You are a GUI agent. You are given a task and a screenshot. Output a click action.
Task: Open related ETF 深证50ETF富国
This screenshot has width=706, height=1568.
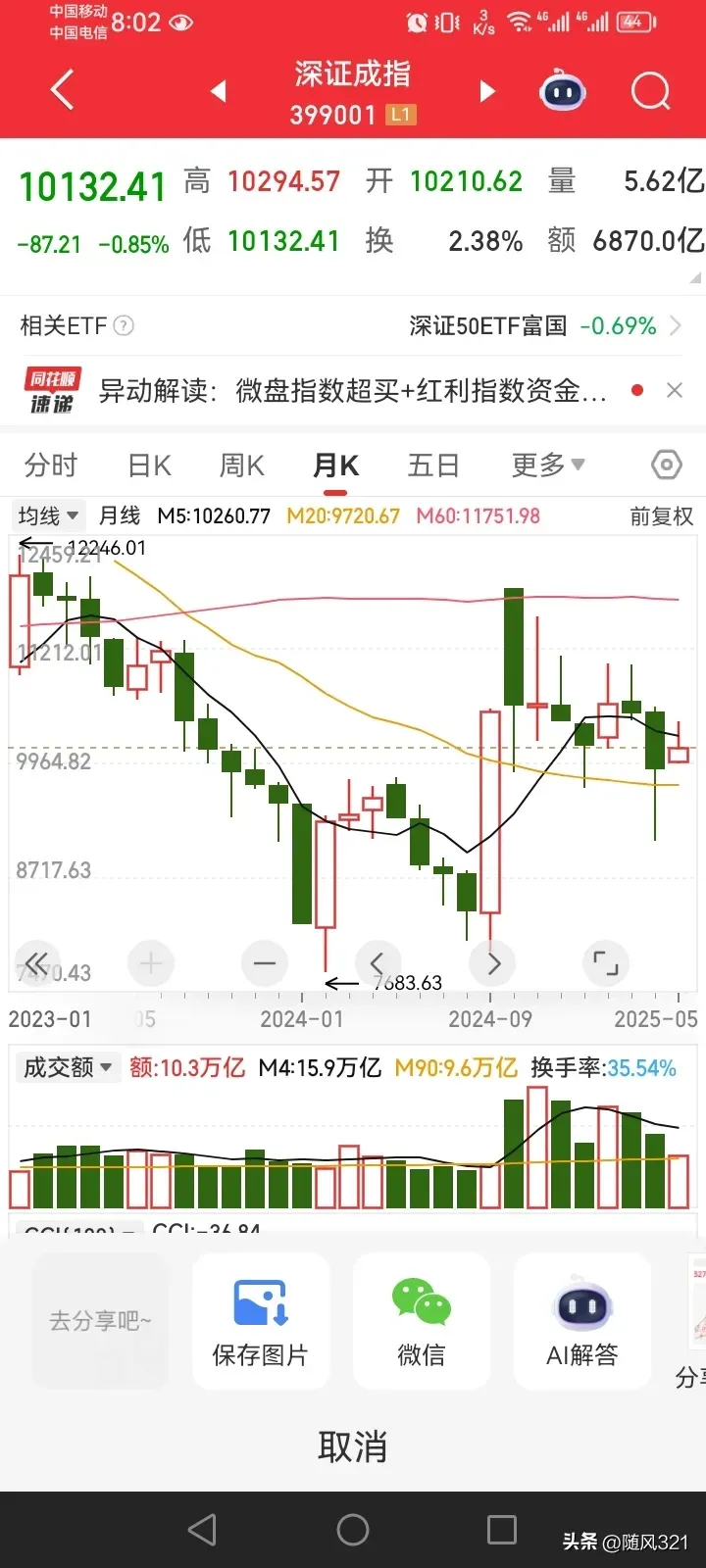click(x=544, y=325)
